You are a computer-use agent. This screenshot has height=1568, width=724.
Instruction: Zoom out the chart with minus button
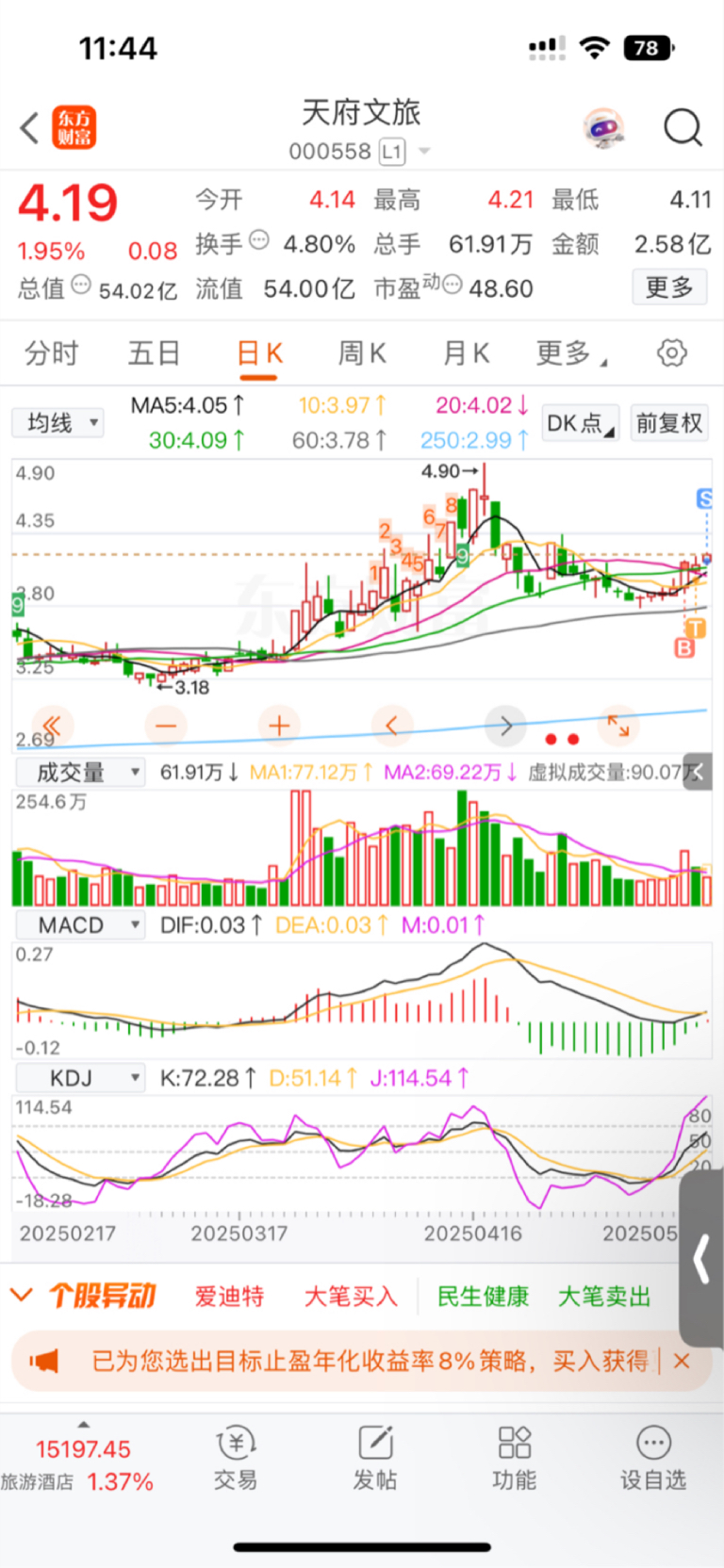point(166,726)
